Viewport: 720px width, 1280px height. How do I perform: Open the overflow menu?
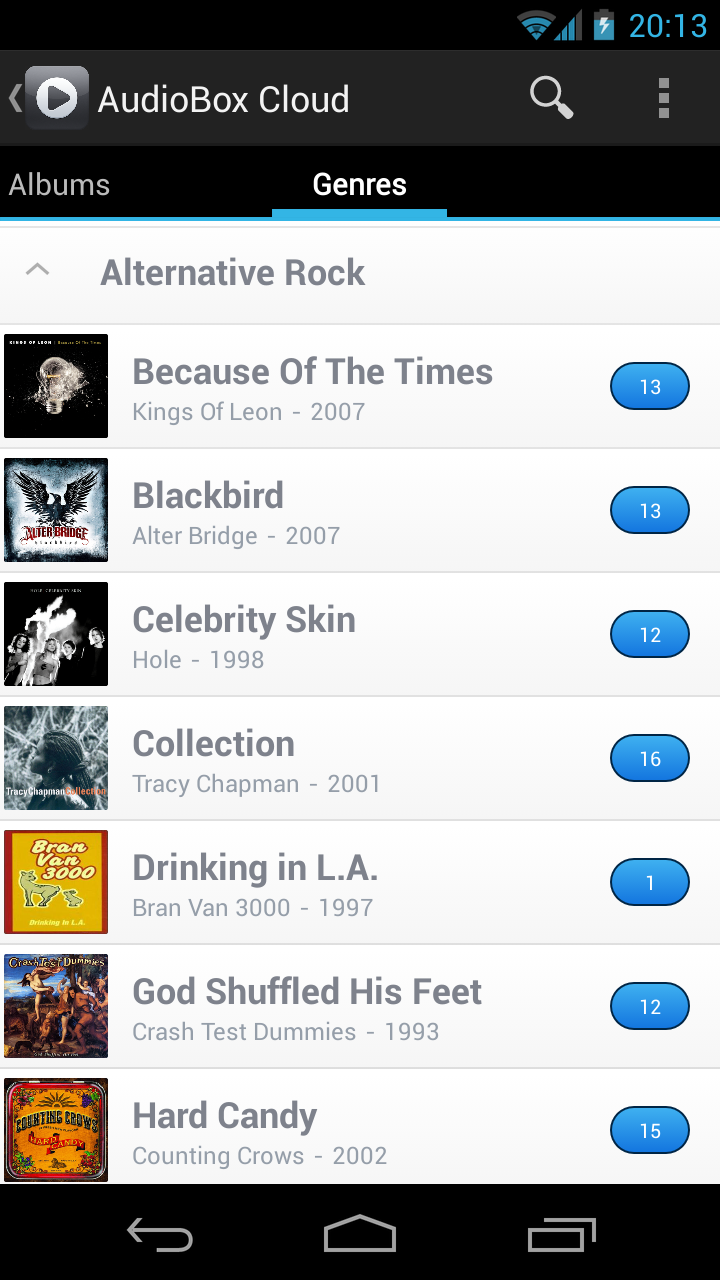pyautogui.click(x=663, y=97)
